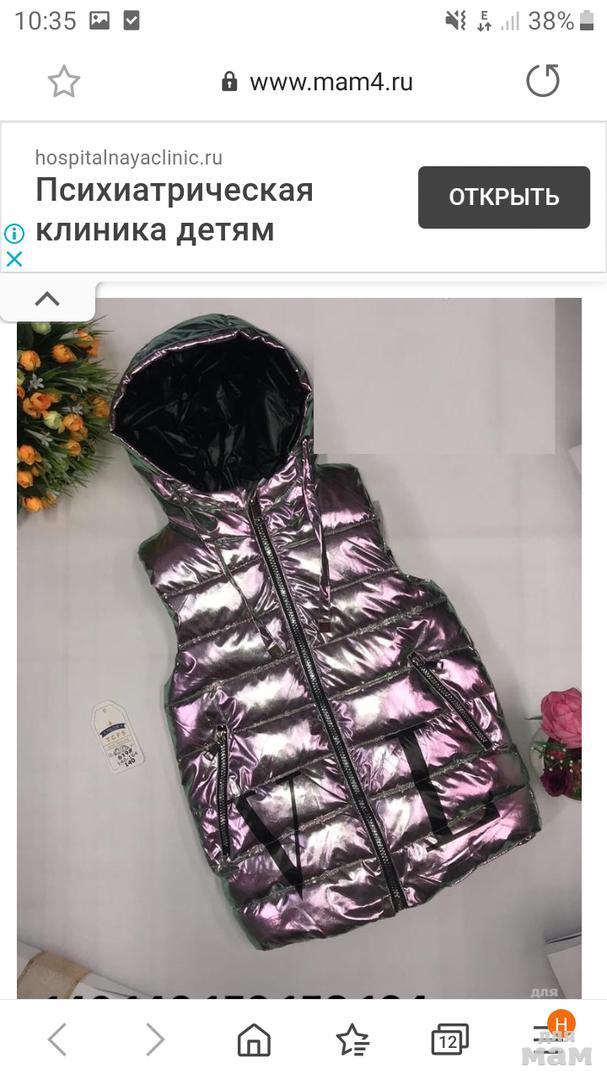Viewport: 607px width, 1080px height.
Task: Go forward to the next page
Action: (x=155, y=1040)
